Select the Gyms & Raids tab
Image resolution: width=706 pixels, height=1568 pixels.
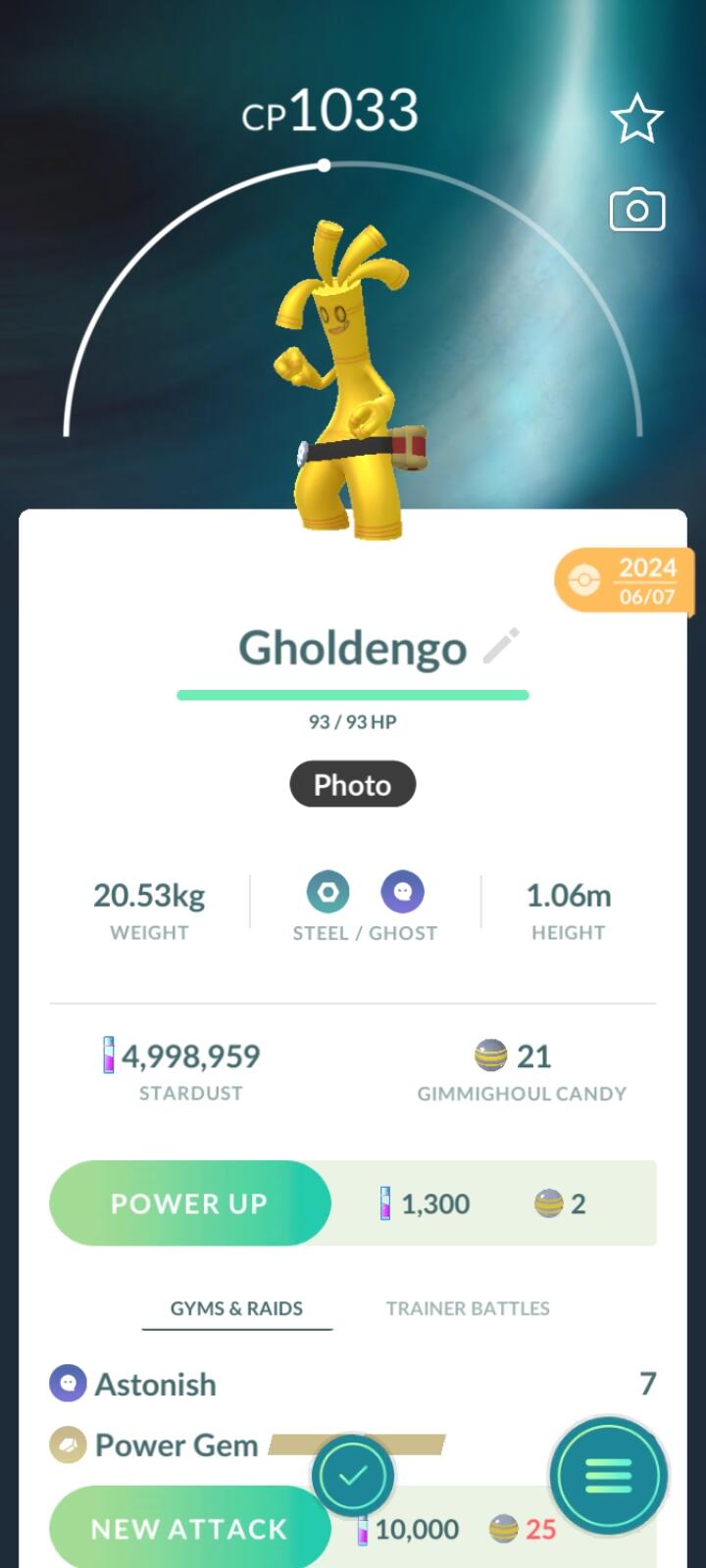pyautogui.click(x=236, y=1308)
